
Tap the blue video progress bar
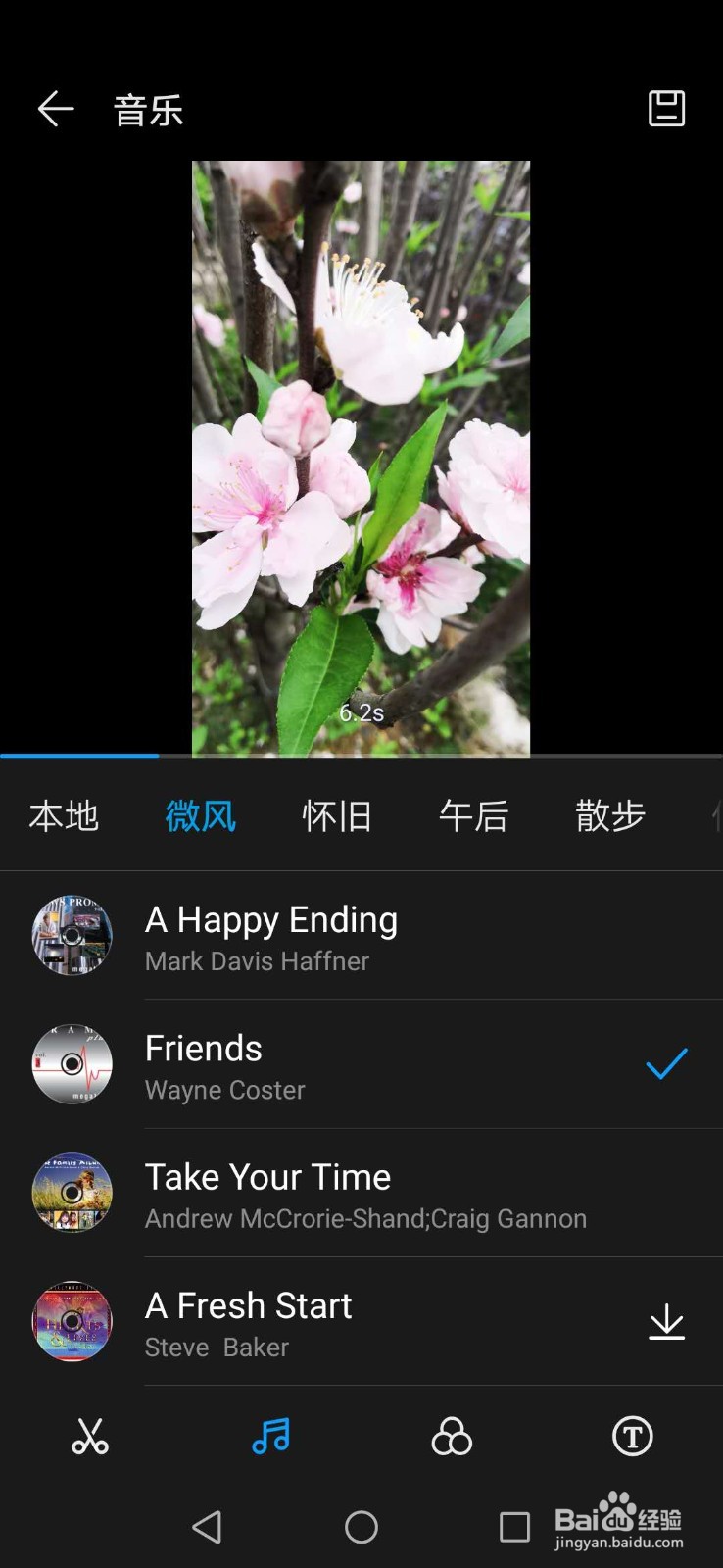[x=79, y=756]
